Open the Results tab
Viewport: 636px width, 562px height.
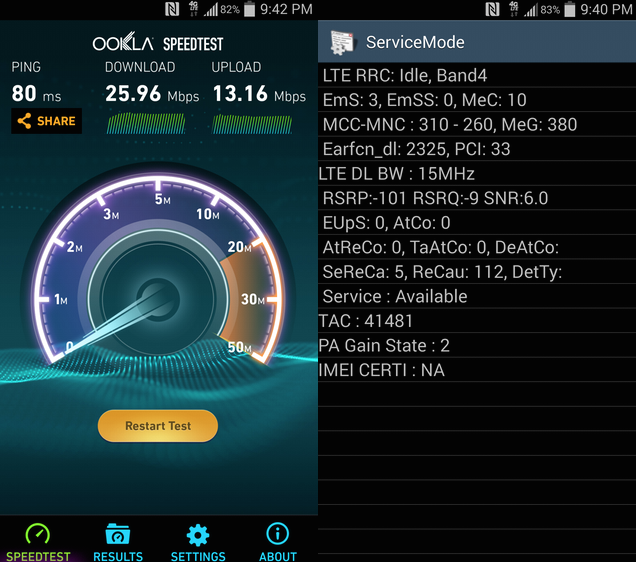tap(118, 541)
